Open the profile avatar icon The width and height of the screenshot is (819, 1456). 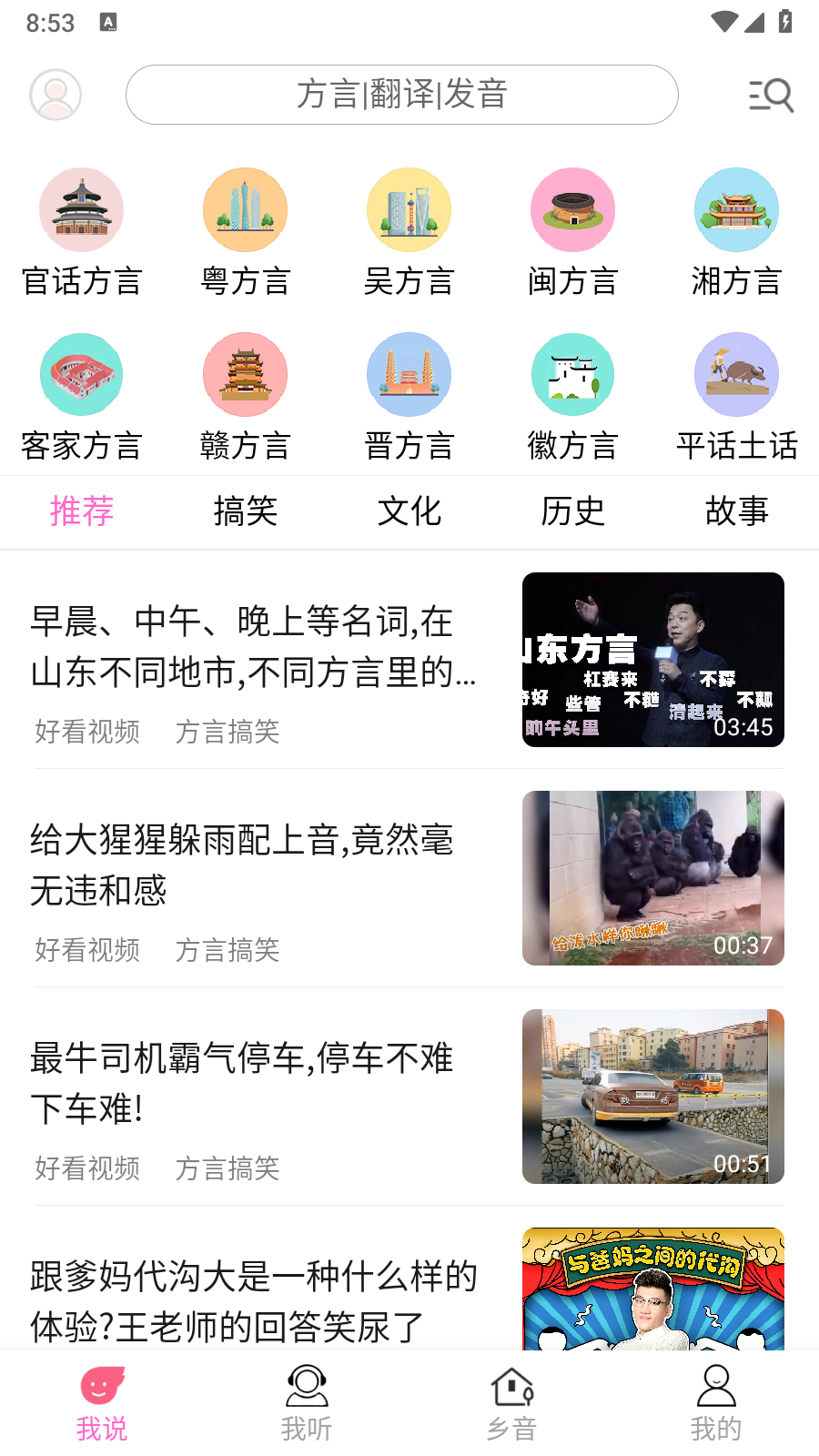56,95
